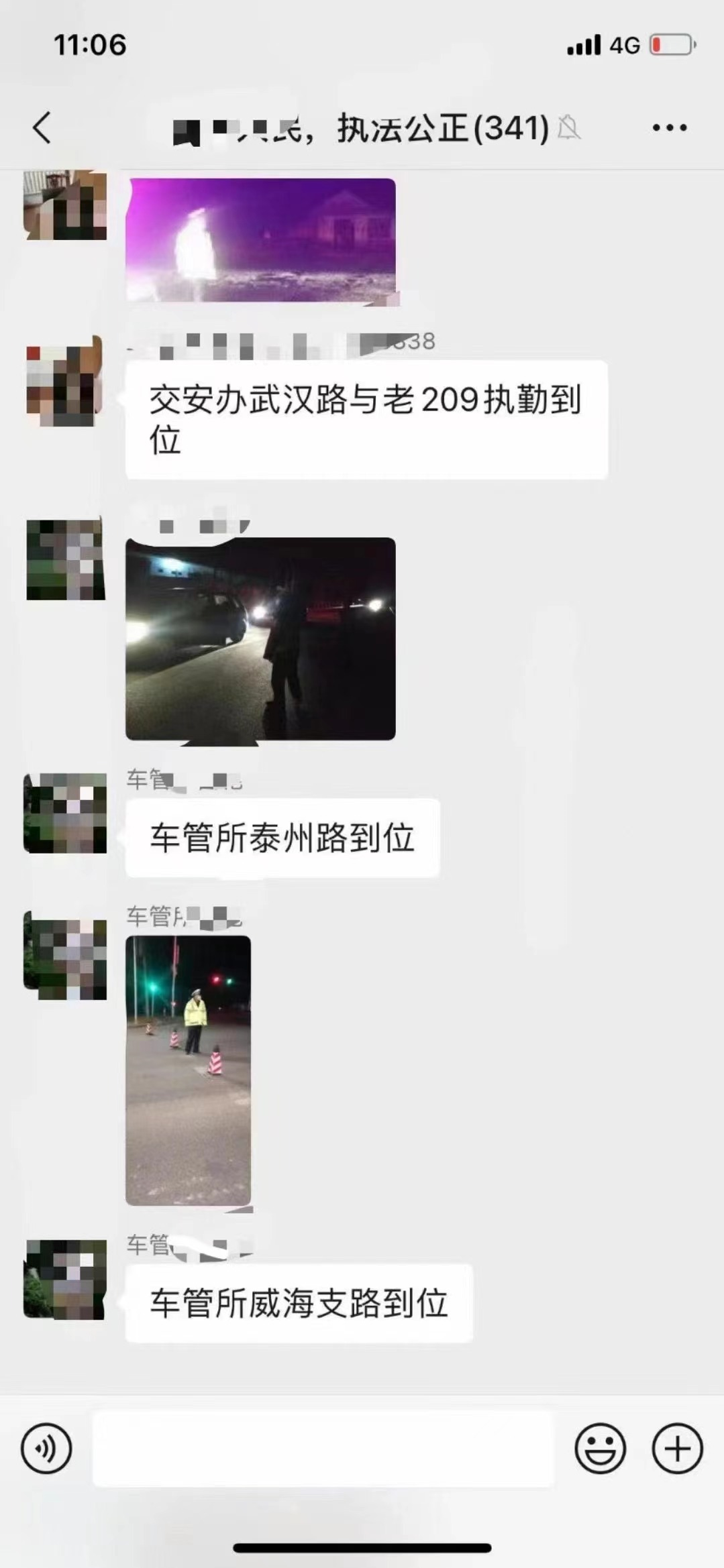Viewport: 724px width, 1568px height.
Task: Tap the message text field
Action: pyautogui.click(x=323, y=1448)
